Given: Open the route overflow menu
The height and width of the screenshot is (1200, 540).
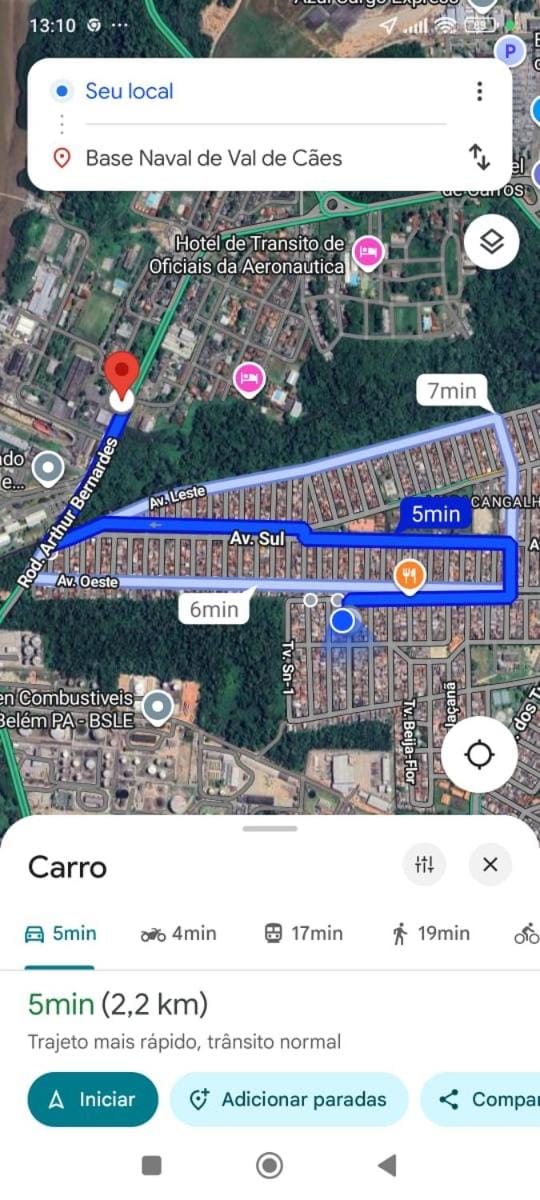Looking at the screenshot, I should [x=480, y=91].
